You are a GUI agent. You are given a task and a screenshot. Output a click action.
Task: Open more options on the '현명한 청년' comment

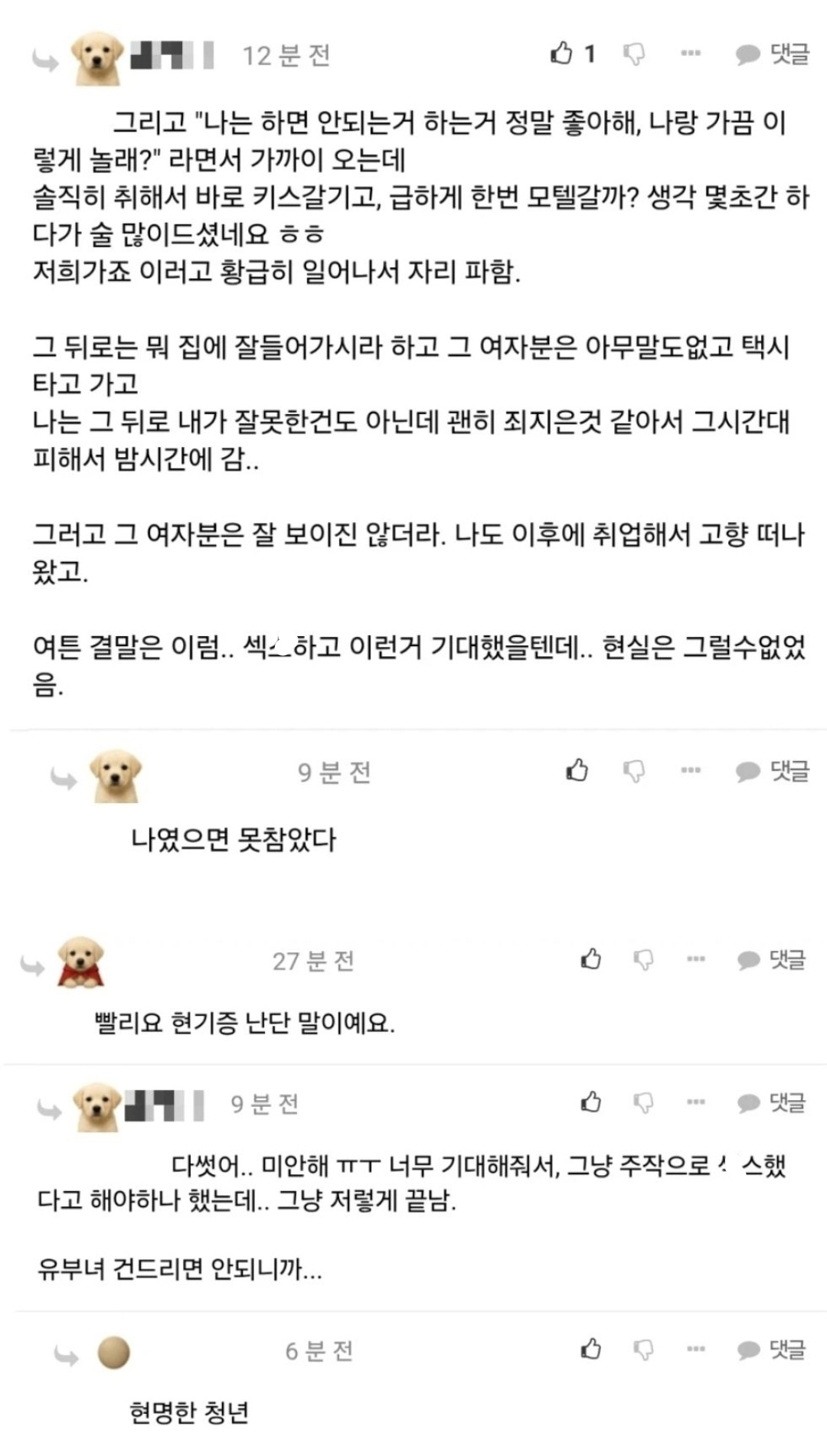(x=696, y=1349)
